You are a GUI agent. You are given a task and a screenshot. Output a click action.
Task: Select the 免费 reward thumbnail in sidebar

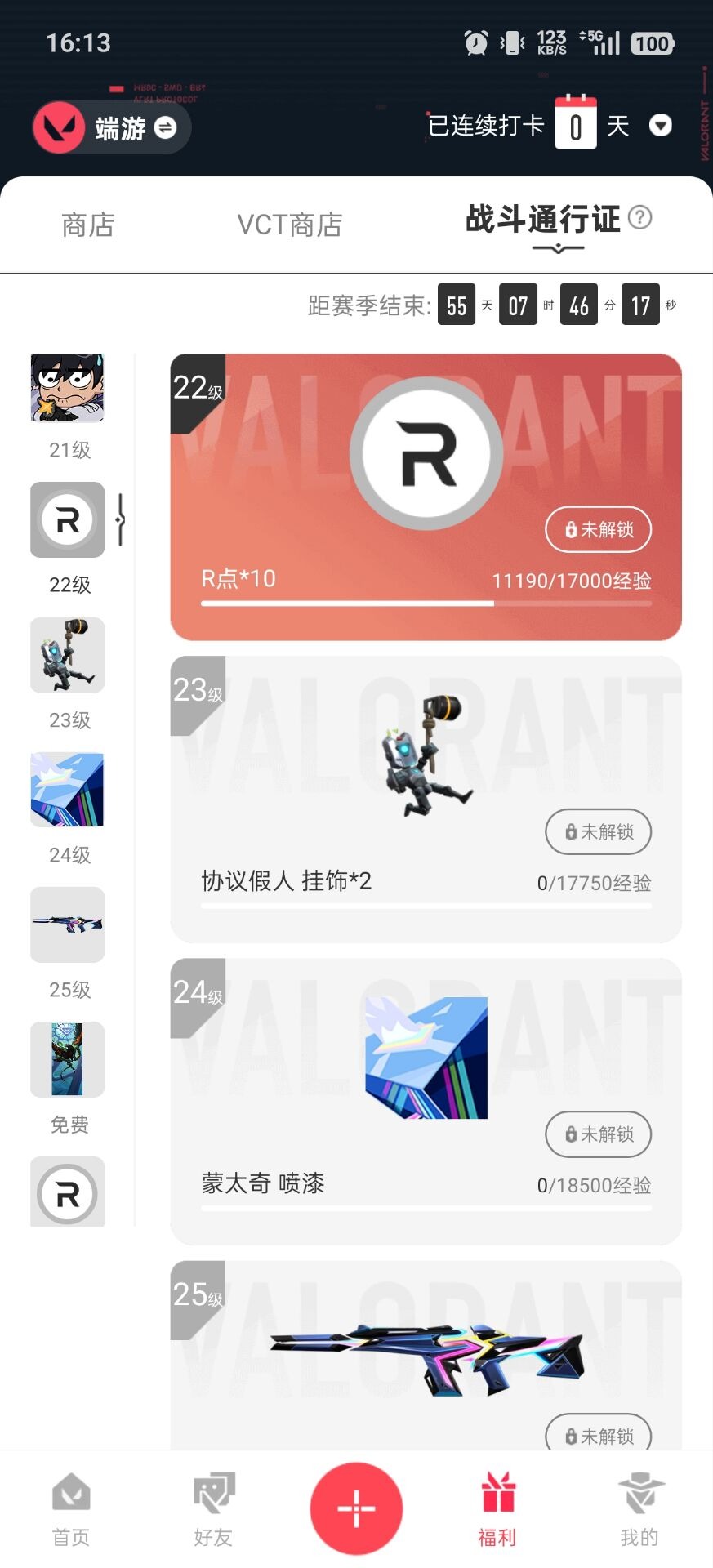click(x=67, y=1059)
